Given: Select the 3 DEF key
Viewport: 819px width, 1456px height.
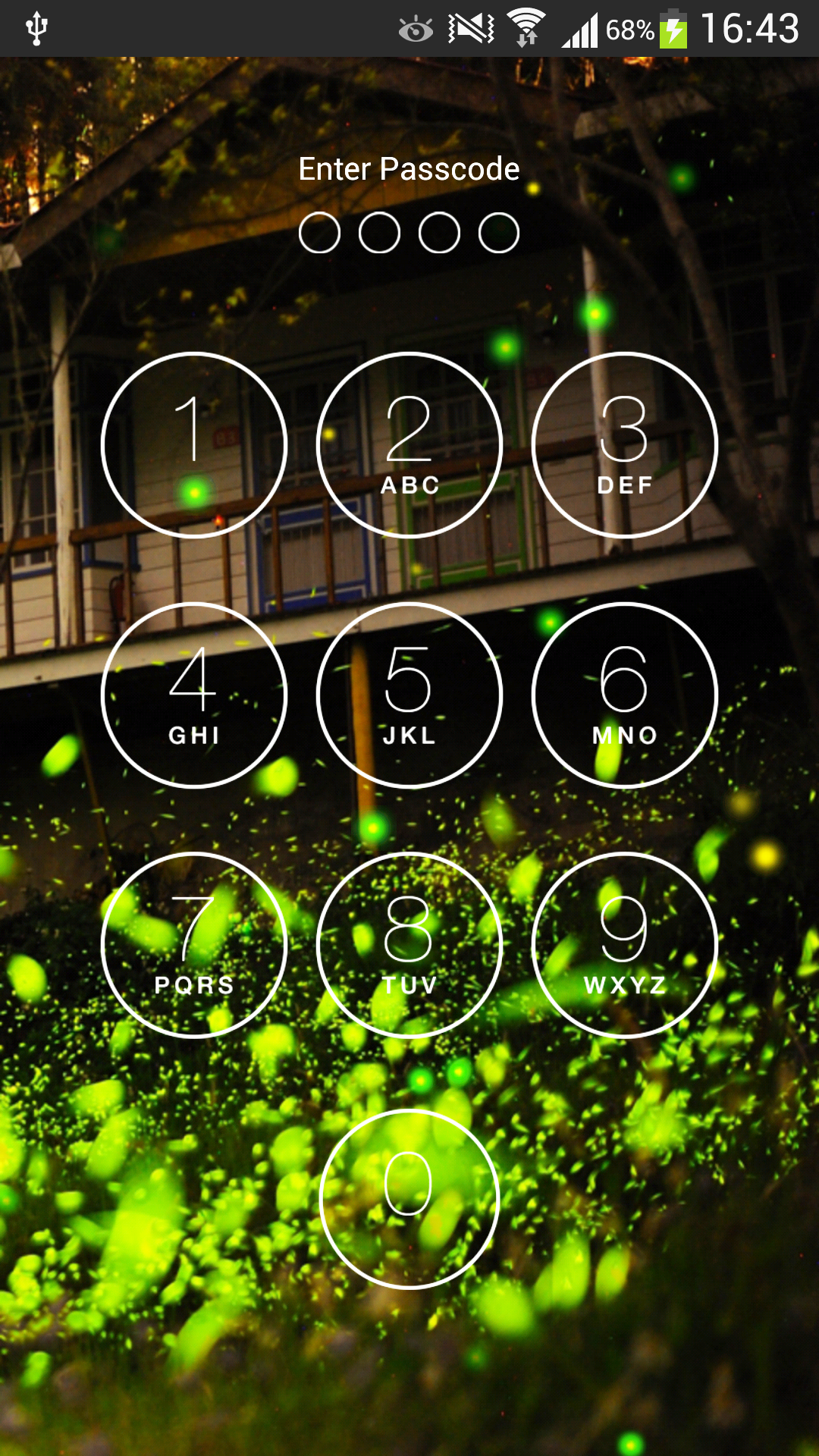Looking at the screenshot, I should [625, 445].
